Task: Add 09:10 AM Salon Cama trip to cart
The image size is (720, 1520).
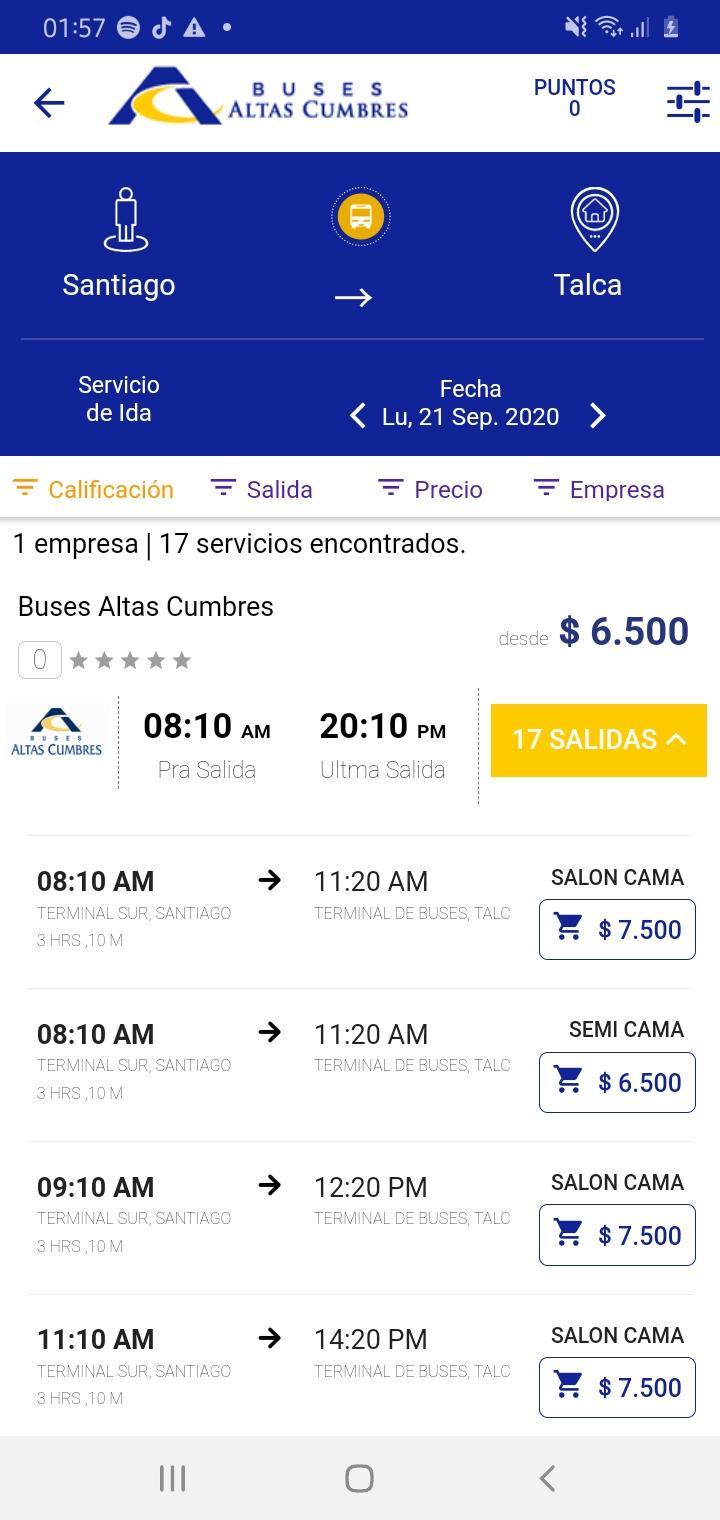Action: [617, 1235]
